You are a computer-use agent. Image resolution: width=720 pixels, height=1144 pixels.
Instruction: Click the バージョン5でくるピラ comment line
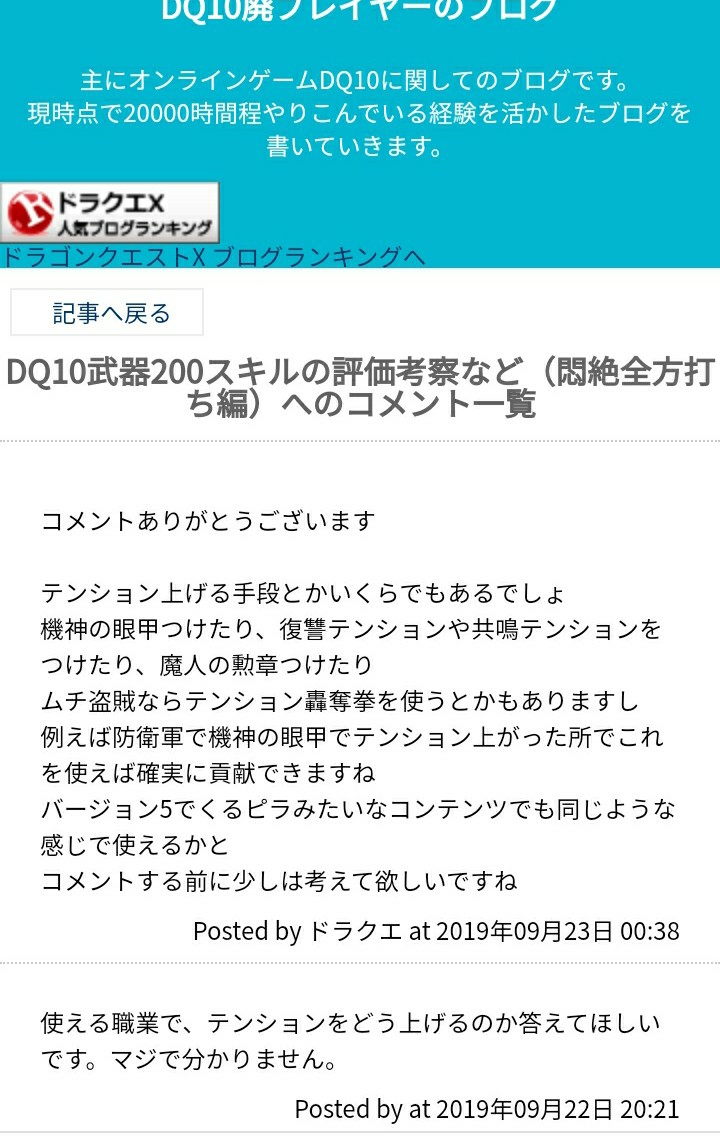[x=356, y=810]
